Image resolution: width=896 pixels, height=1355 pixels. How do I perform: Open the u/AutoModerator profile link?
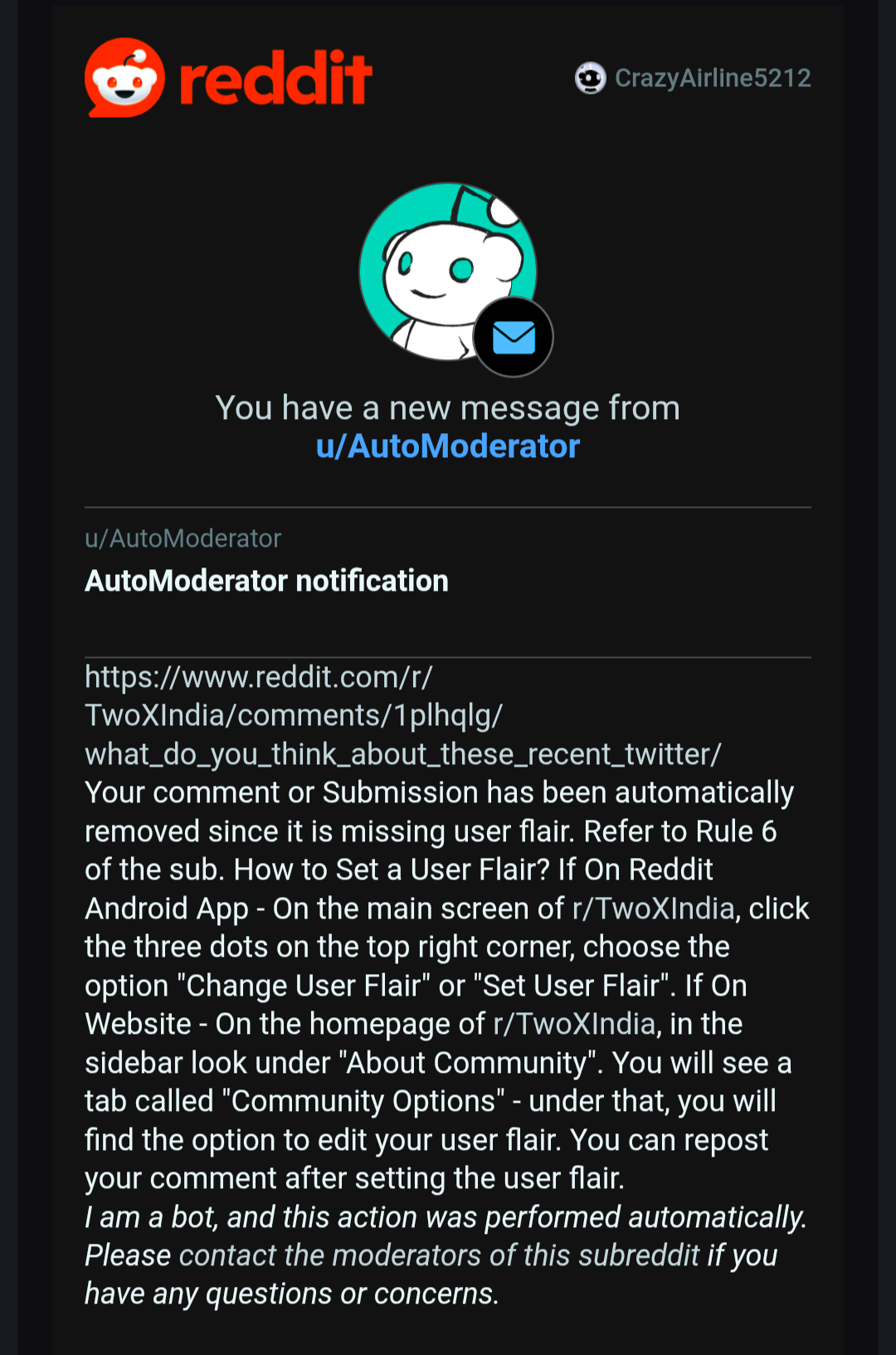447,446
